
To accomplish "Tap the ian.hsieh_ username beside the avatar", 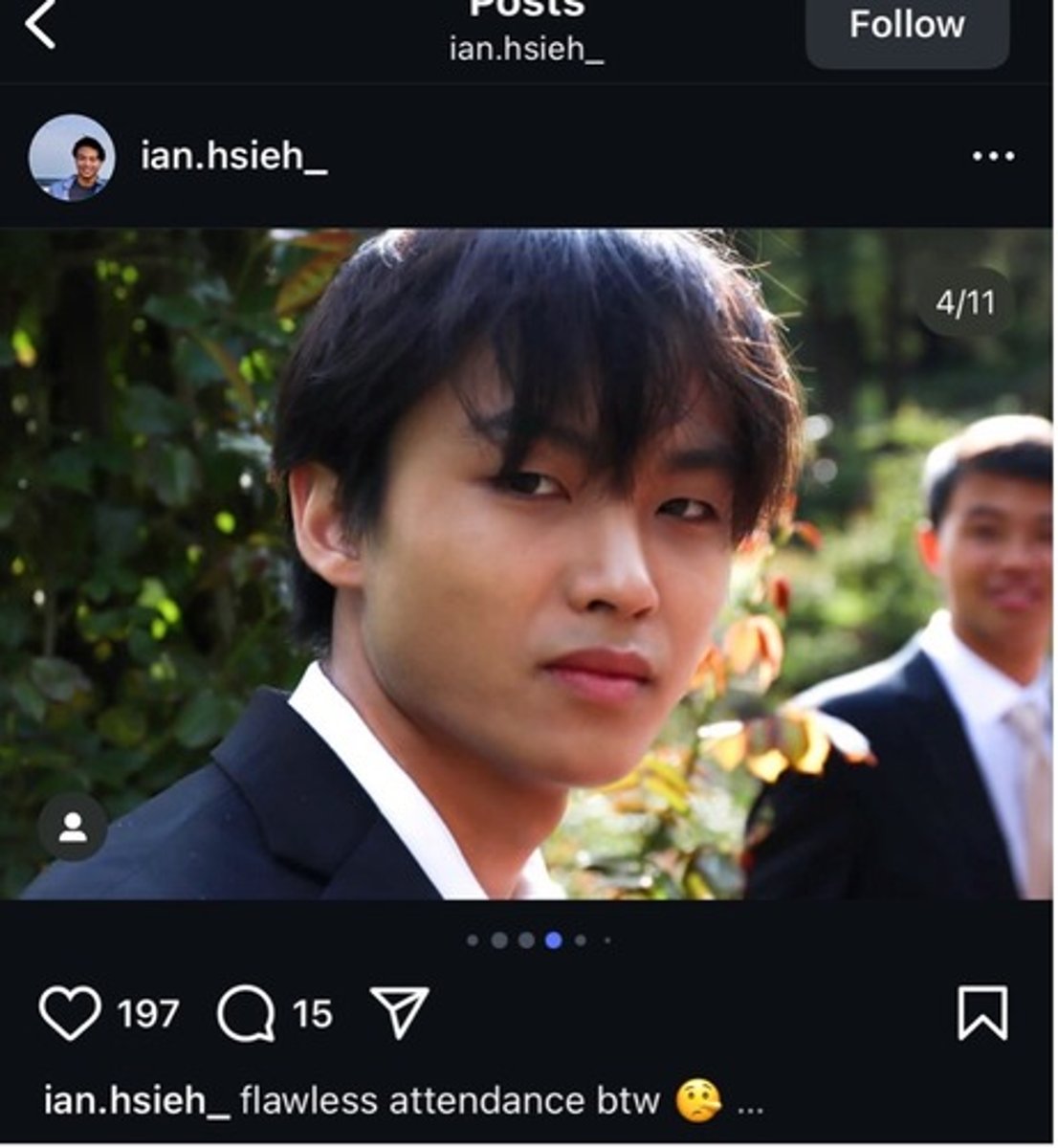I will point(233,156).
